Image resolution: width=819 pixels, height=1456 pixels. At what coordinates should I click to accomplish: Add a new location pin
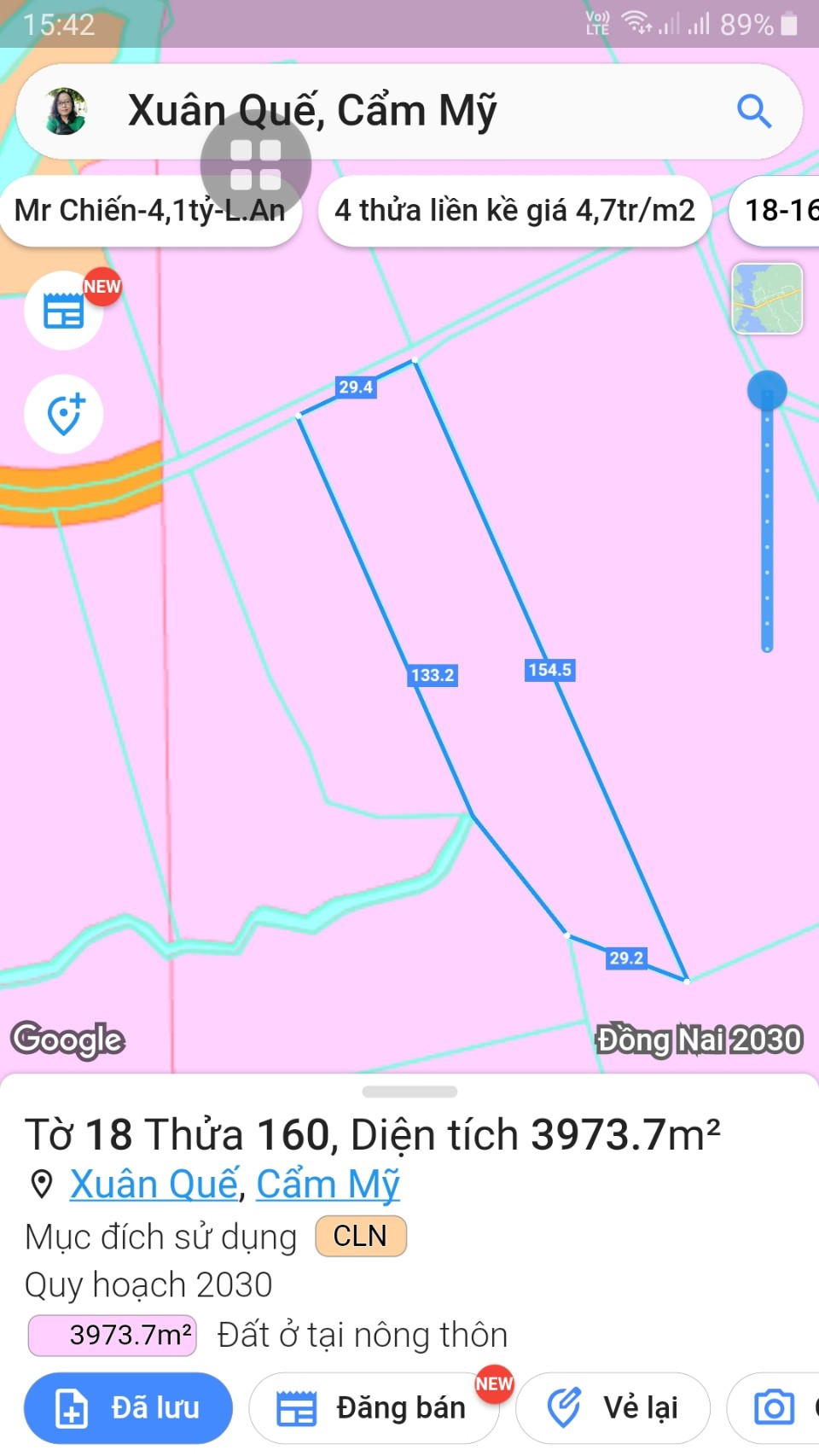click(65, 415)
